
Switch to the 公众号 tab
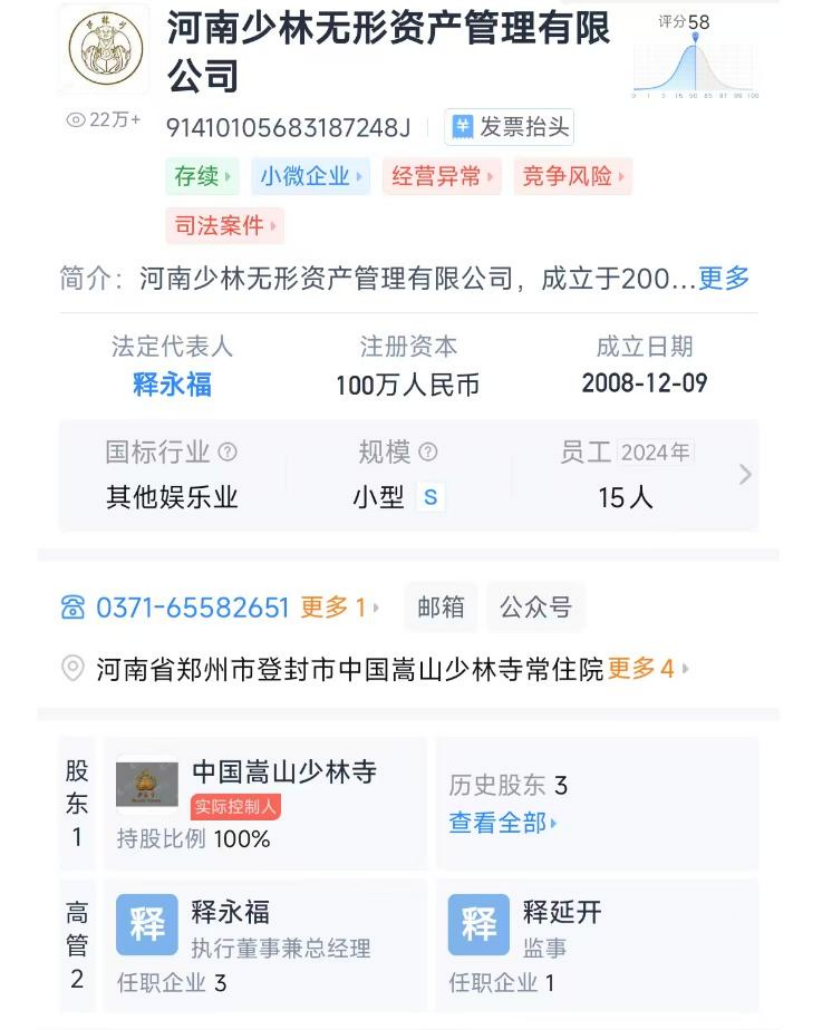click(x=536, y=606)
